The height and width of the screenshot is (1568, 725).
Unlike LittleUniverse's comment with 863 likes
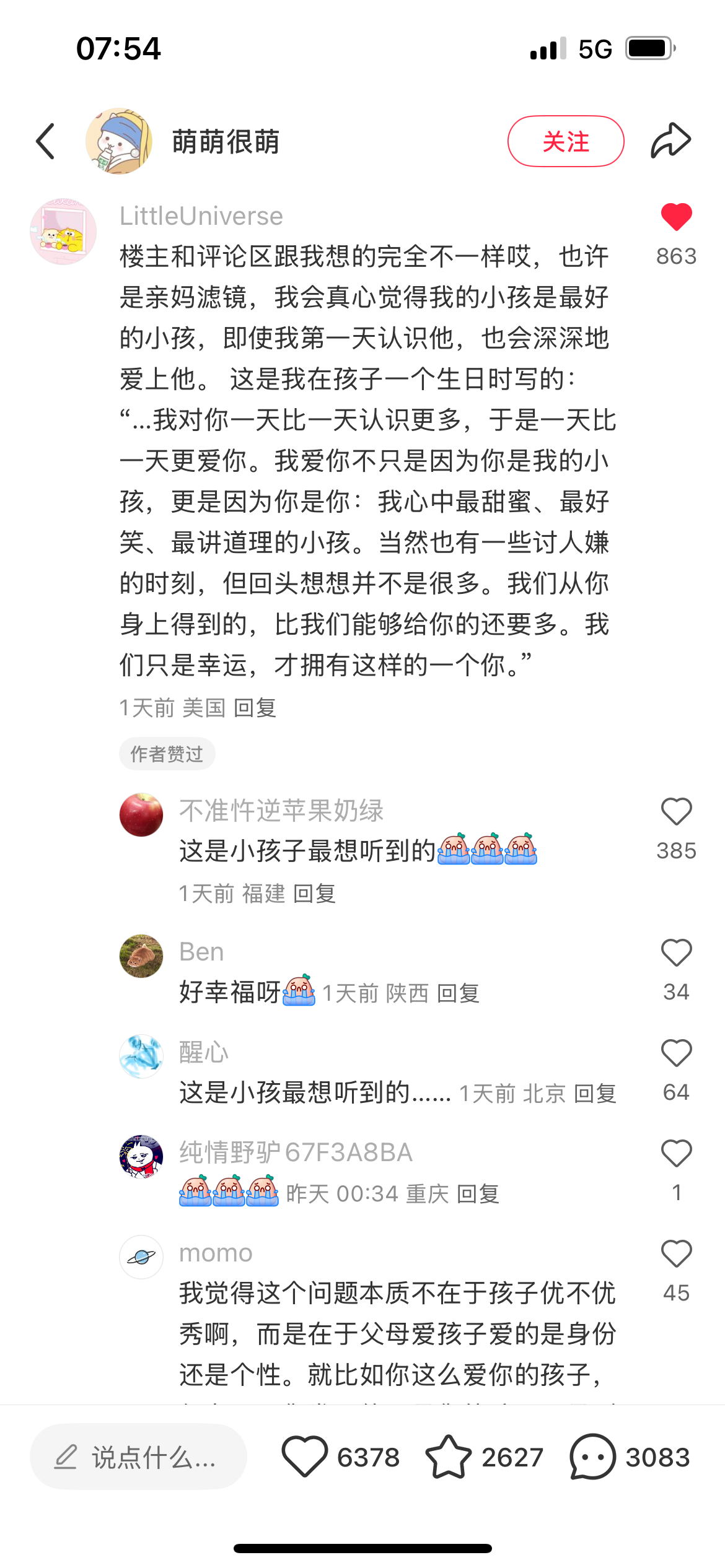click(676, 217)
